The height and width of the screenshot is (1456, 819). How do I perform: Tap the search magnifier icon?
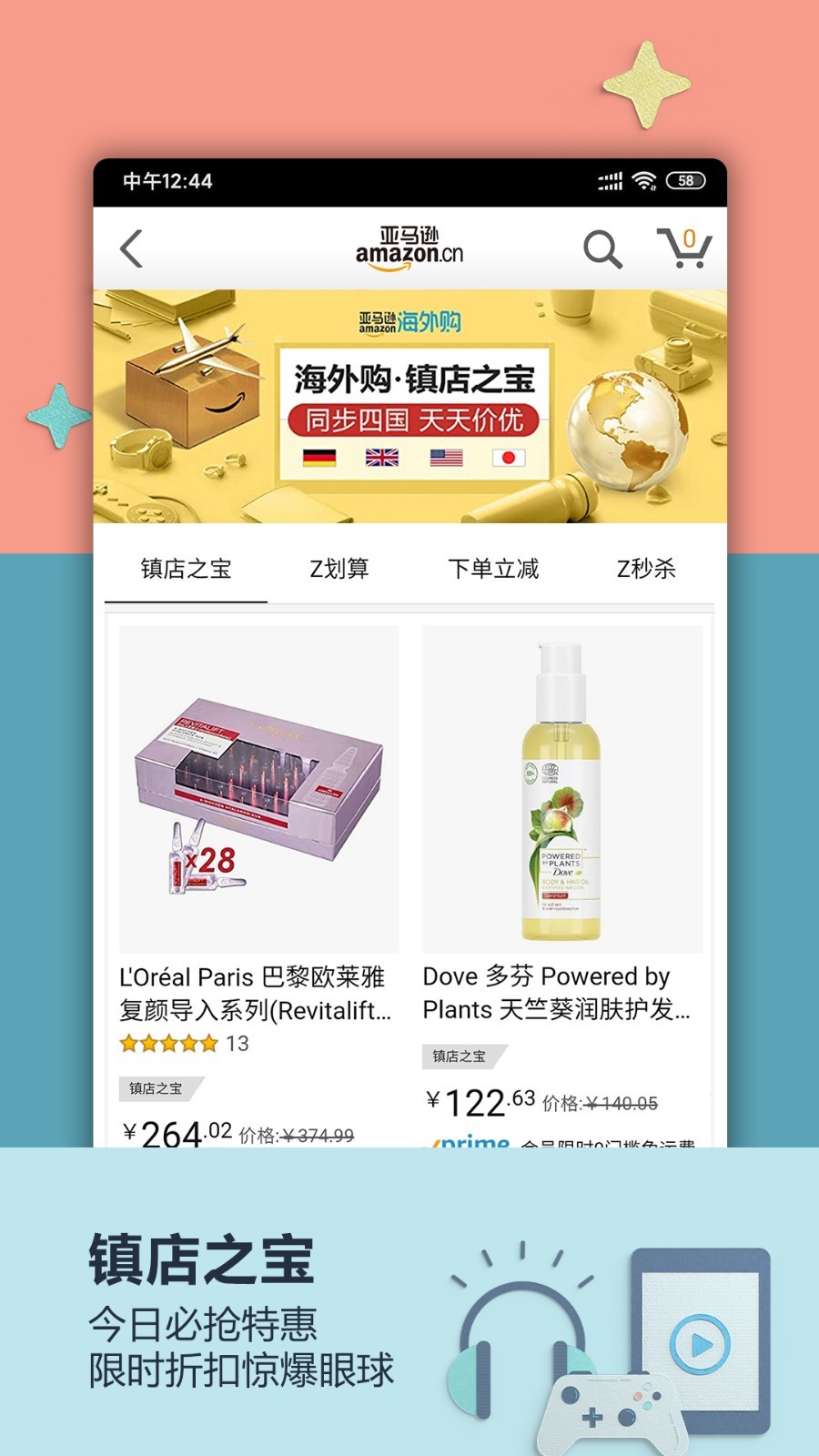602,248
